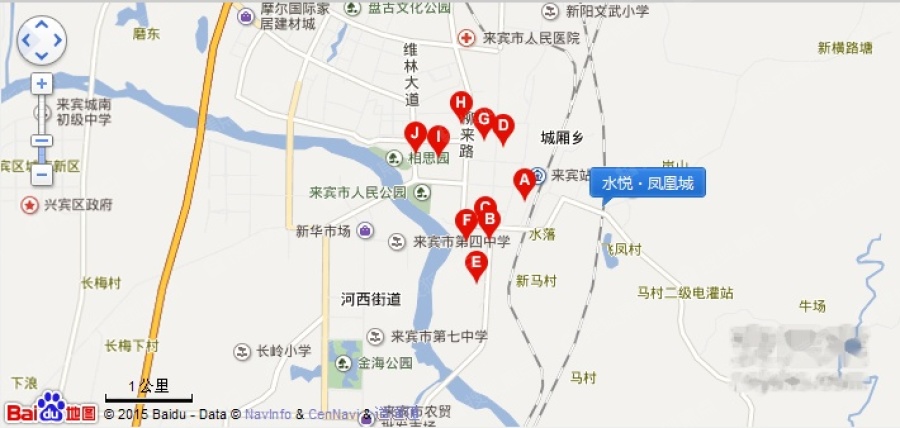Select red marker J
This screenshot has height=428, width=900.
click(x=415, y=133)
